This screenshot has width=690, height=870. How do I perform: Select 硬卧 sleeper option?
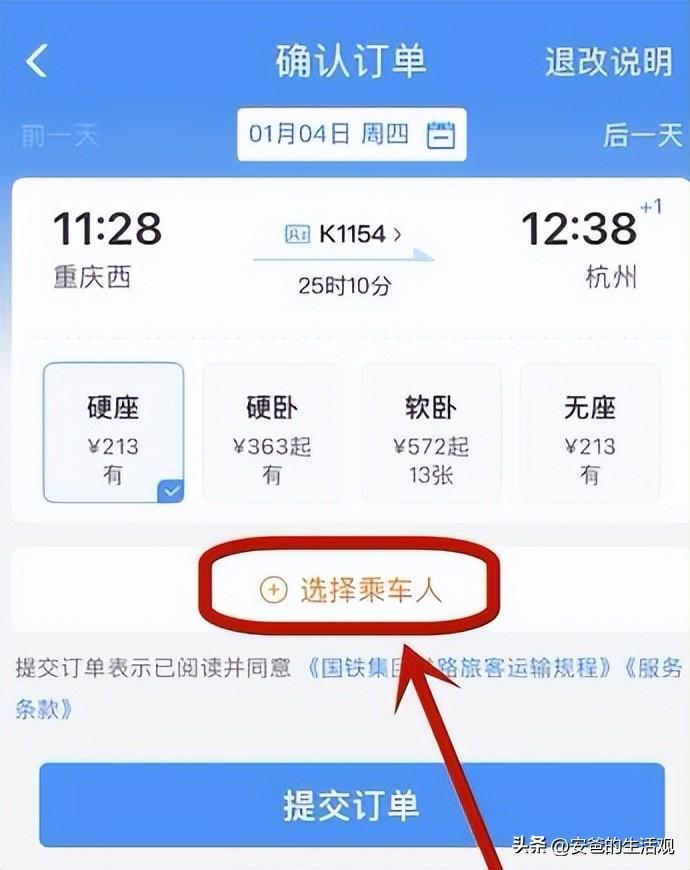pyautogui.click(x=272, y=432)
